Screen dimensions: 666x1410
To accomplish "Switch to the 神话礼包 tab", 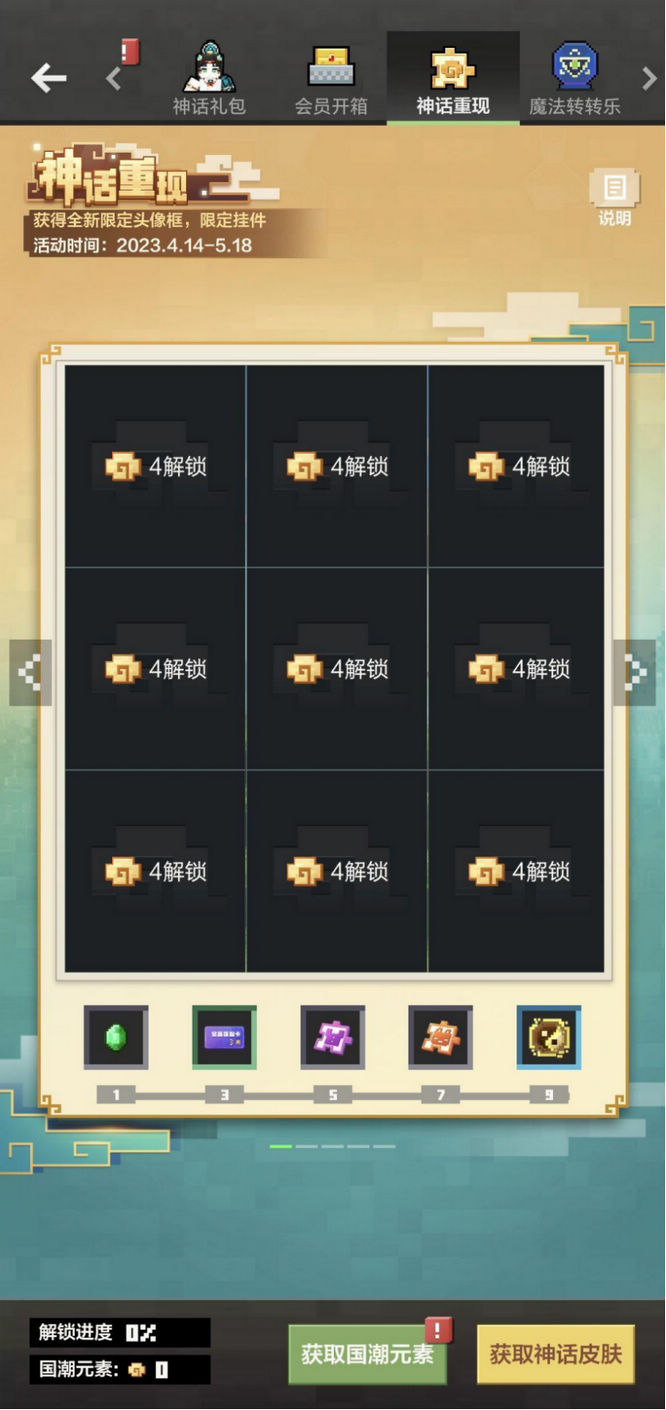I will pos(209,80).
